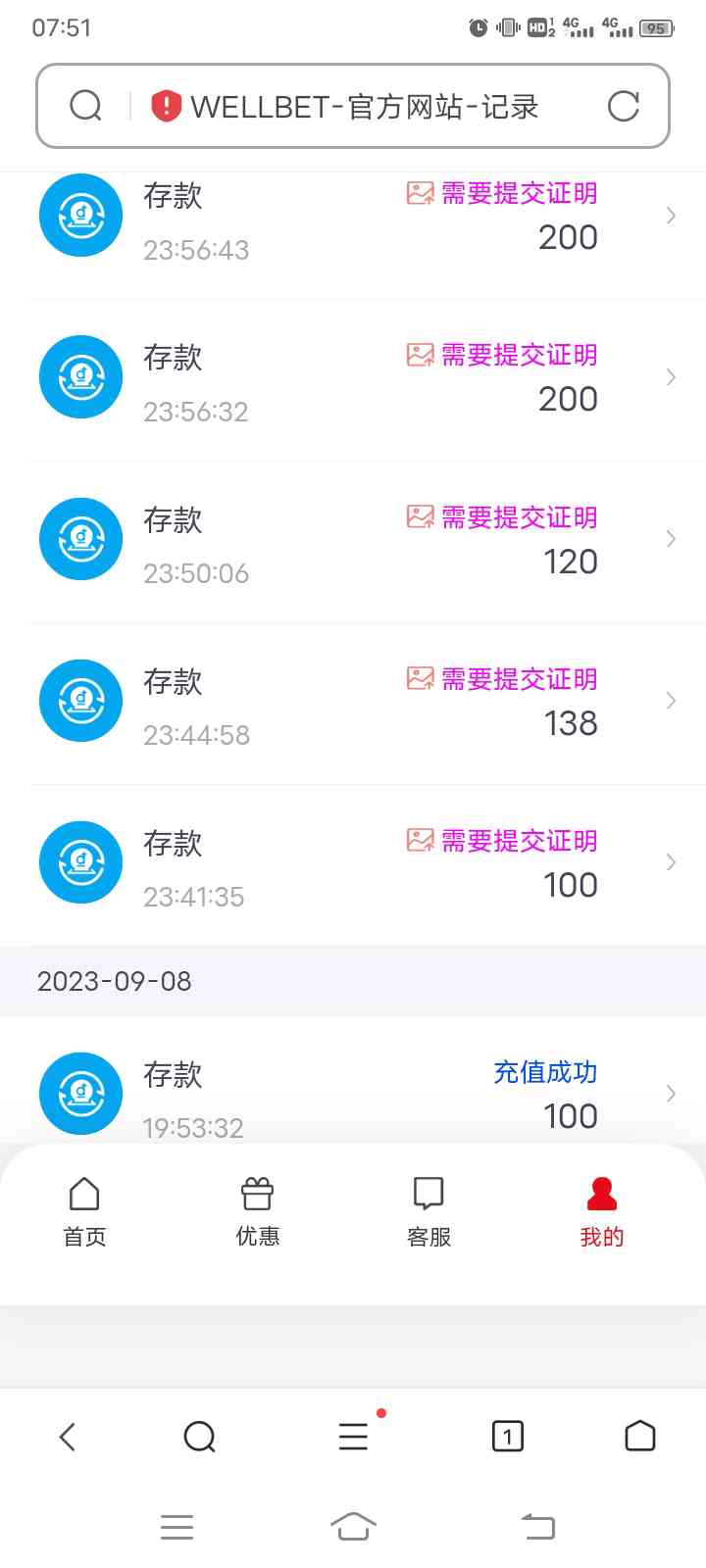Open the 100 deposit from 23:41:35
The height and width of the screenshot is (1568, 706).
point(363,863)
